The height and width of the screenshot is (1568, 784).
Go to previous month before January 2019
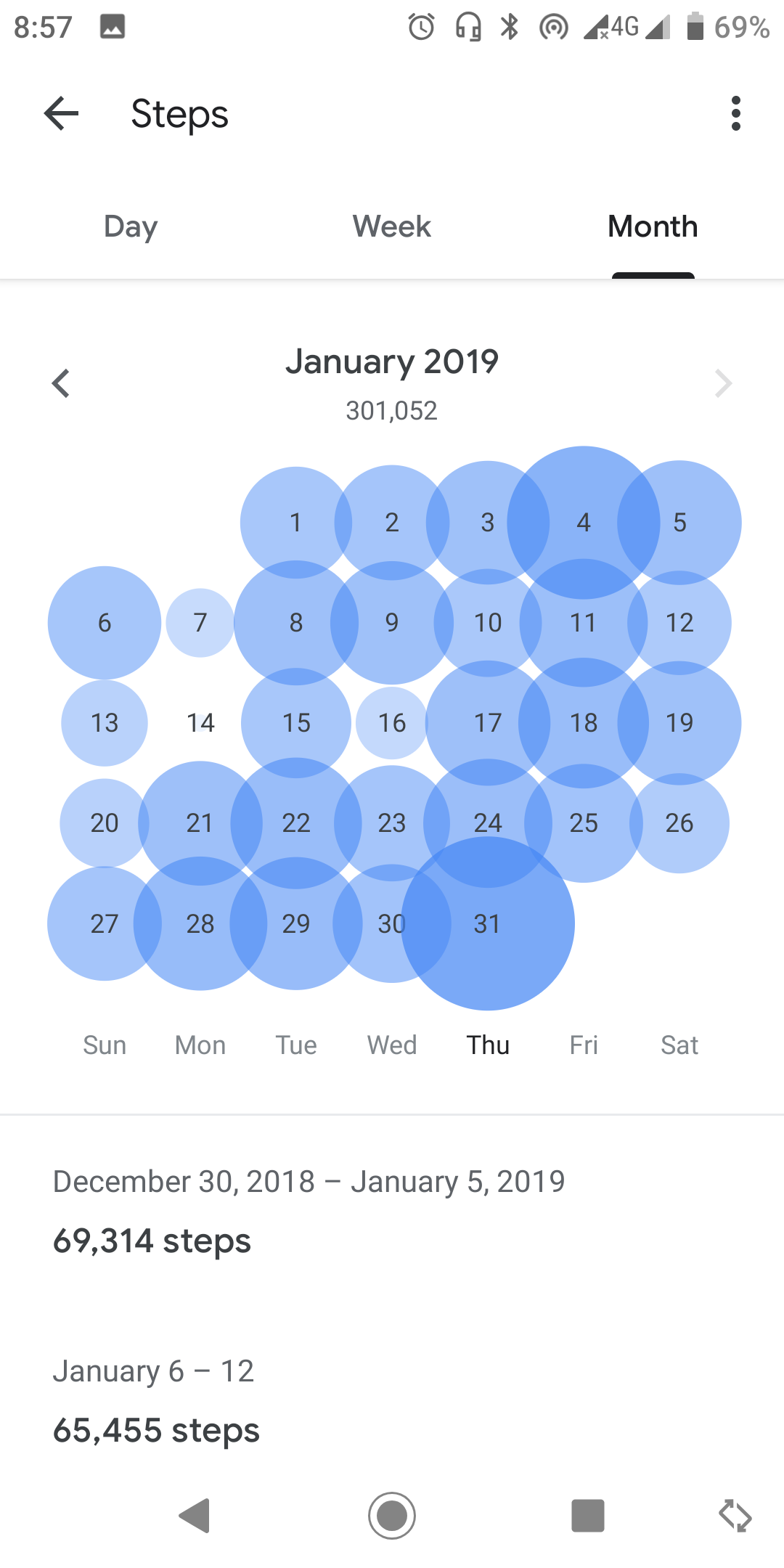61,383
